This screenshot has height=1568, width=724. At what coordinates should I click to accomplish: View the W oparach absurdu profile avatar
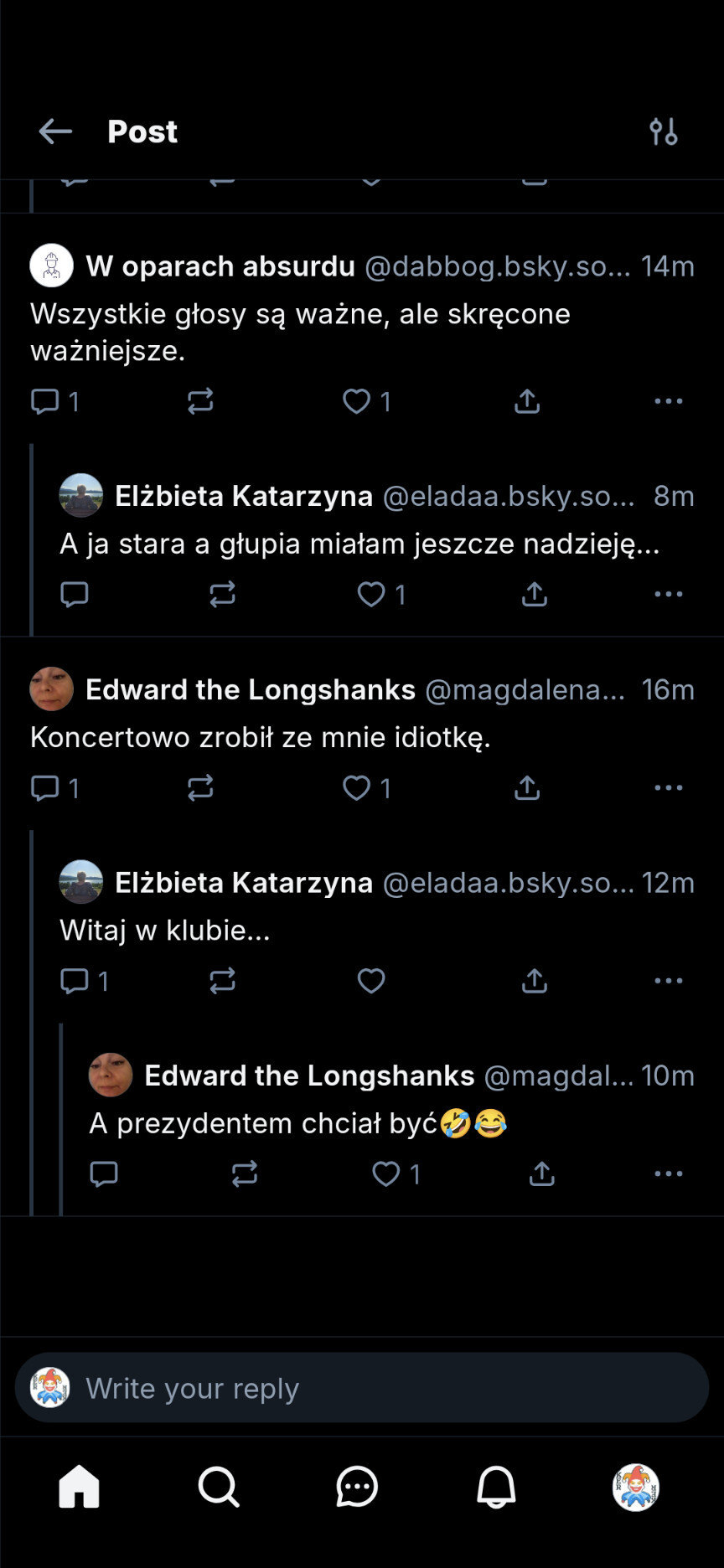click(x=52, y=266)
